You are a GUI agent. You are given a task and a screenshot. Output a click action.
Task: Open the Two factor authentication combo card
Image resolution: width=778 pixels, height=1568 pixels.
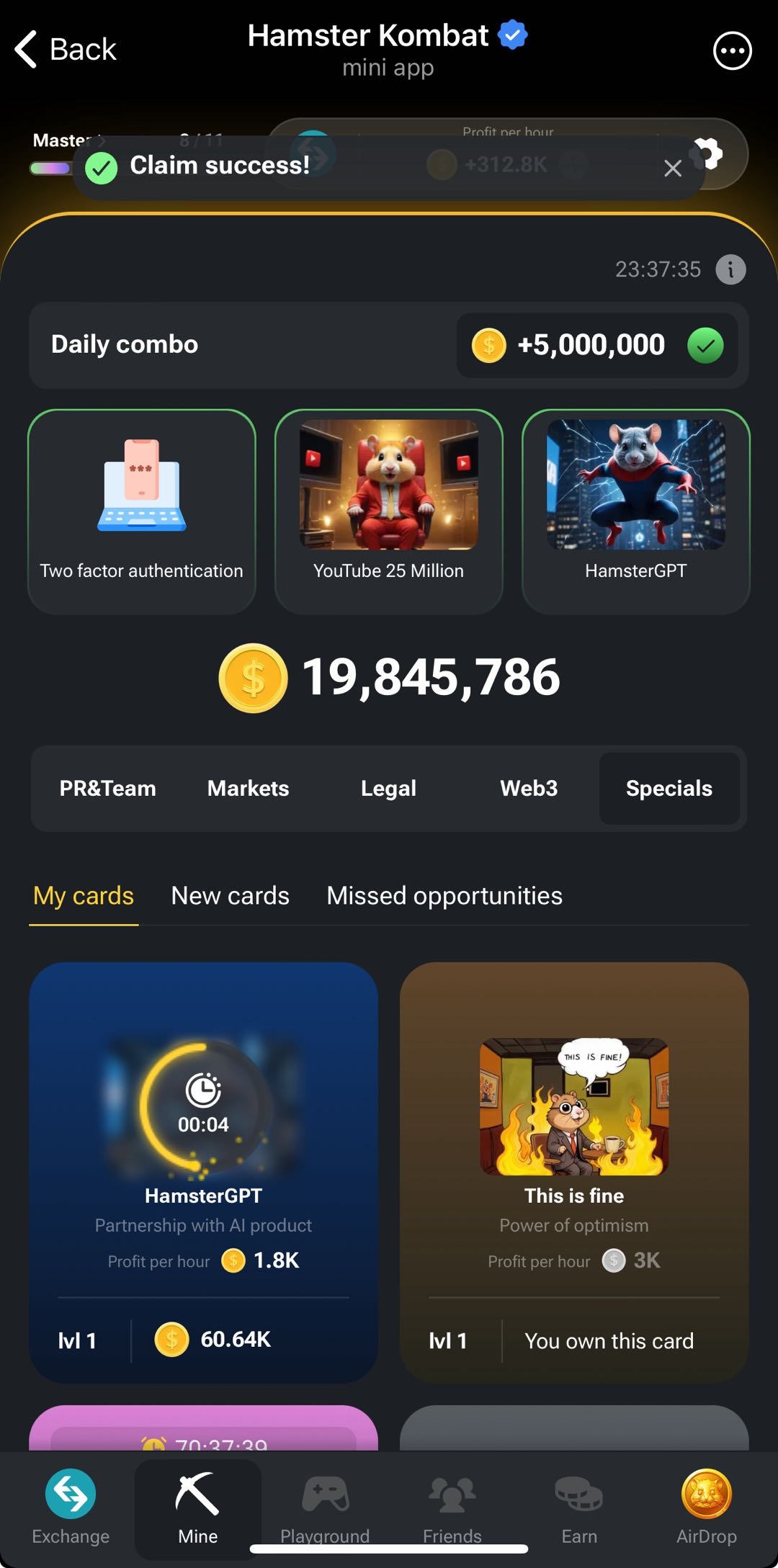142,511
